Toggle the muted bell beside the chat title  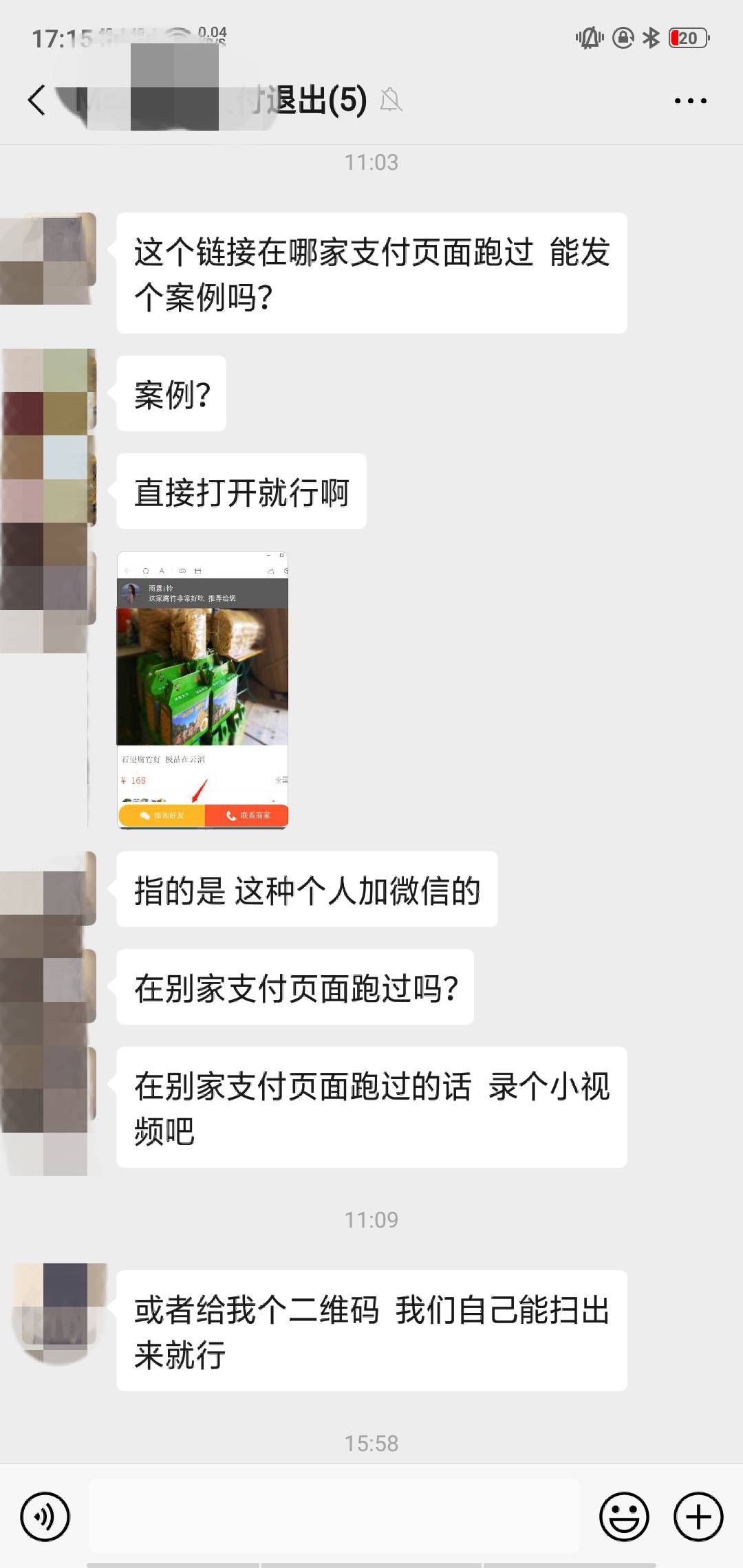click(391, 100)
